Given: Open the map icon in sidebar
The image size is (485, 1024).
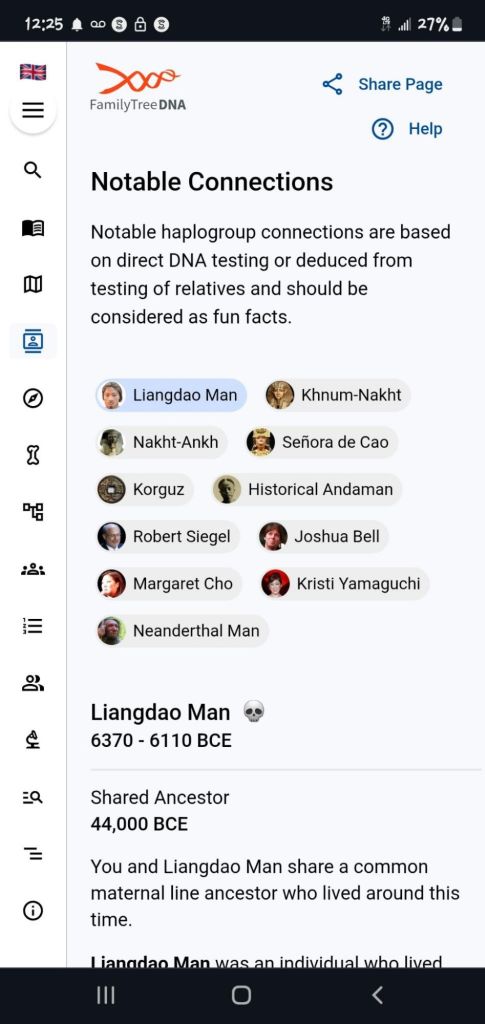Looking at the screenshot, I should coord(33,284).
